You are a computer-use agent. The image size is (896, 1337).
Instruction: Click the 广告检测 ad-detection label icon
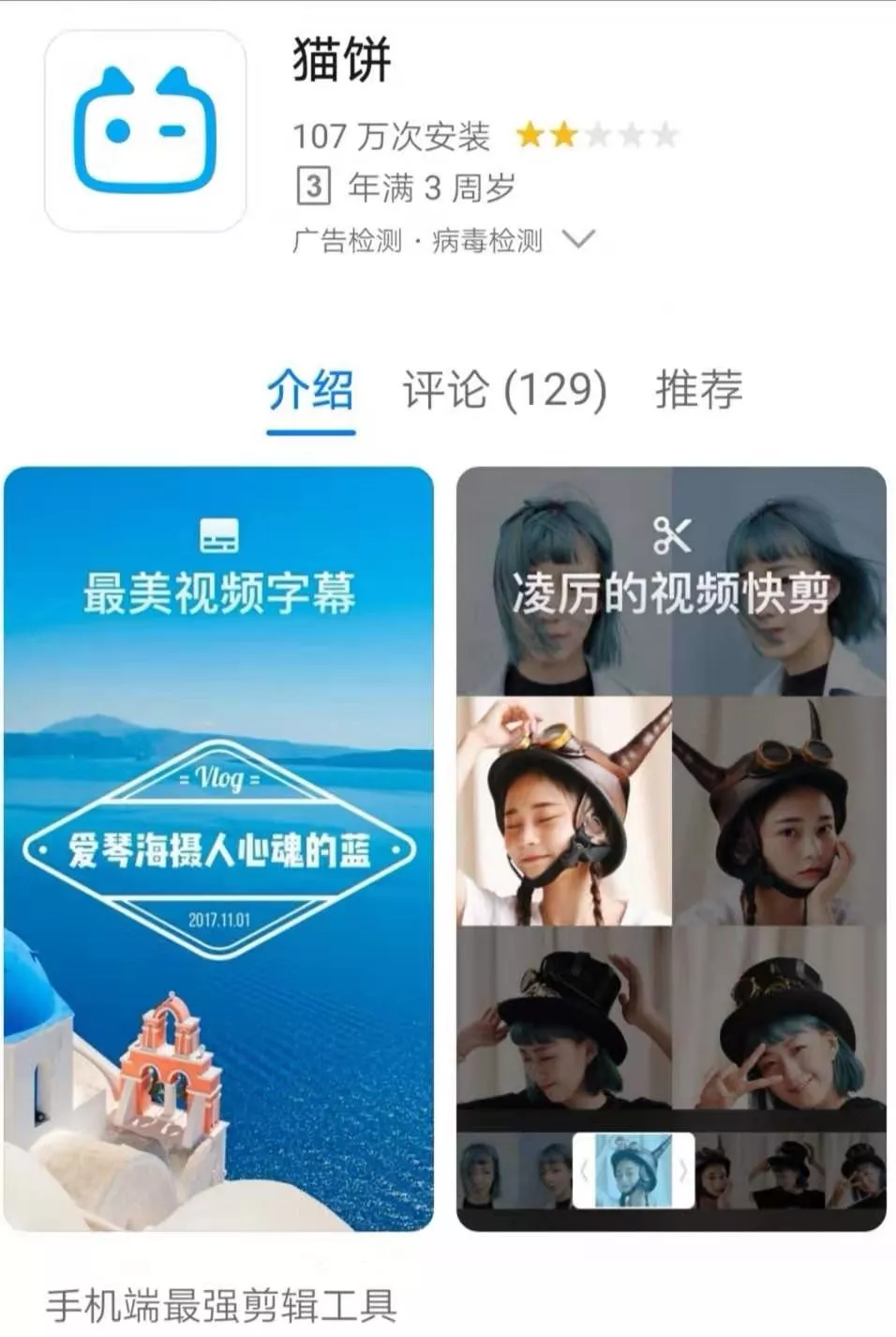tap(346, 240)
